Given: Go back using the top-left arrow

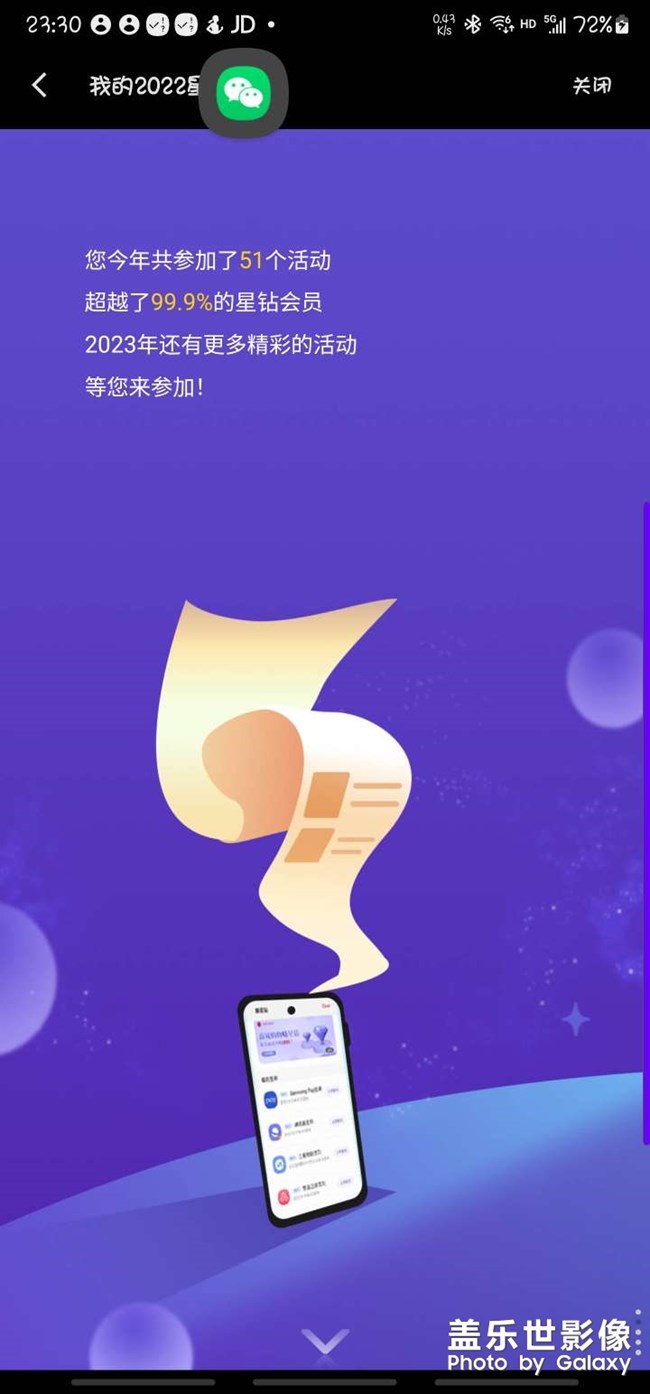Looking at the screenshot, I should tap(39, 86).
